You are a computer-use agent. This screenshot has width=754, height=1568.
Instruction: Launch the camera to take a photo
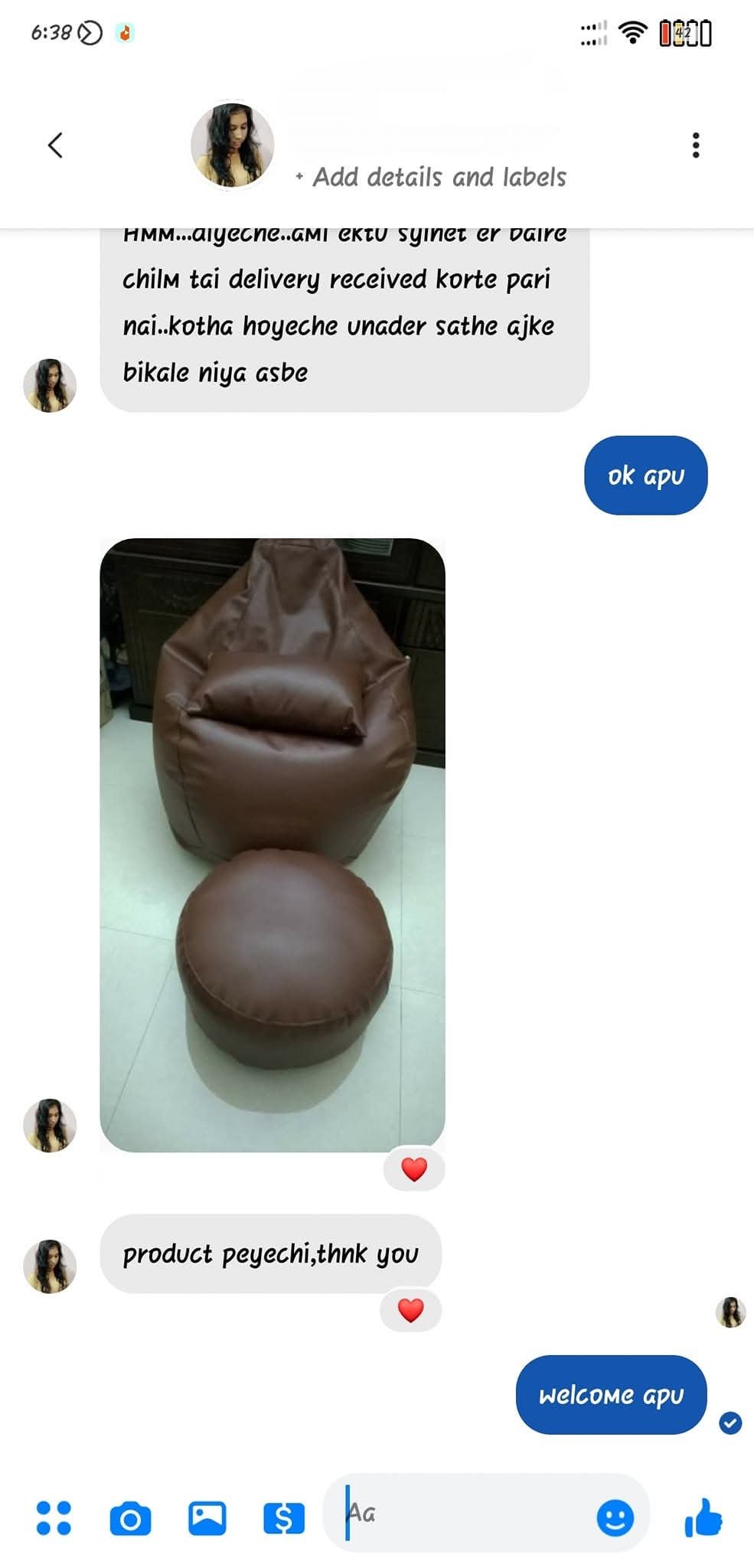click(x=130, y=1519)
